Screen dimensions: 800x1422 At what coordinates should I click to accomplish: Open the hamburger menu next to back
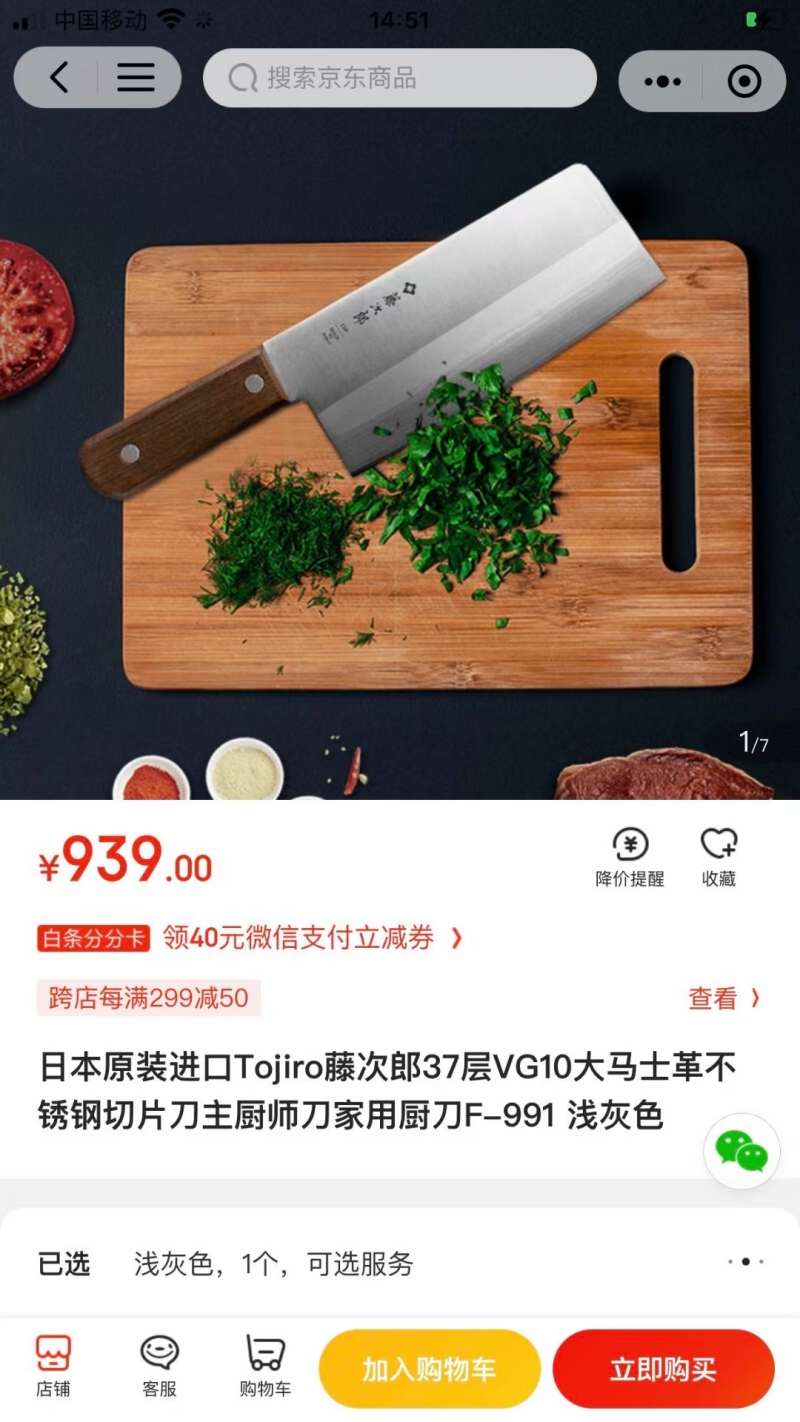point(136,78)
